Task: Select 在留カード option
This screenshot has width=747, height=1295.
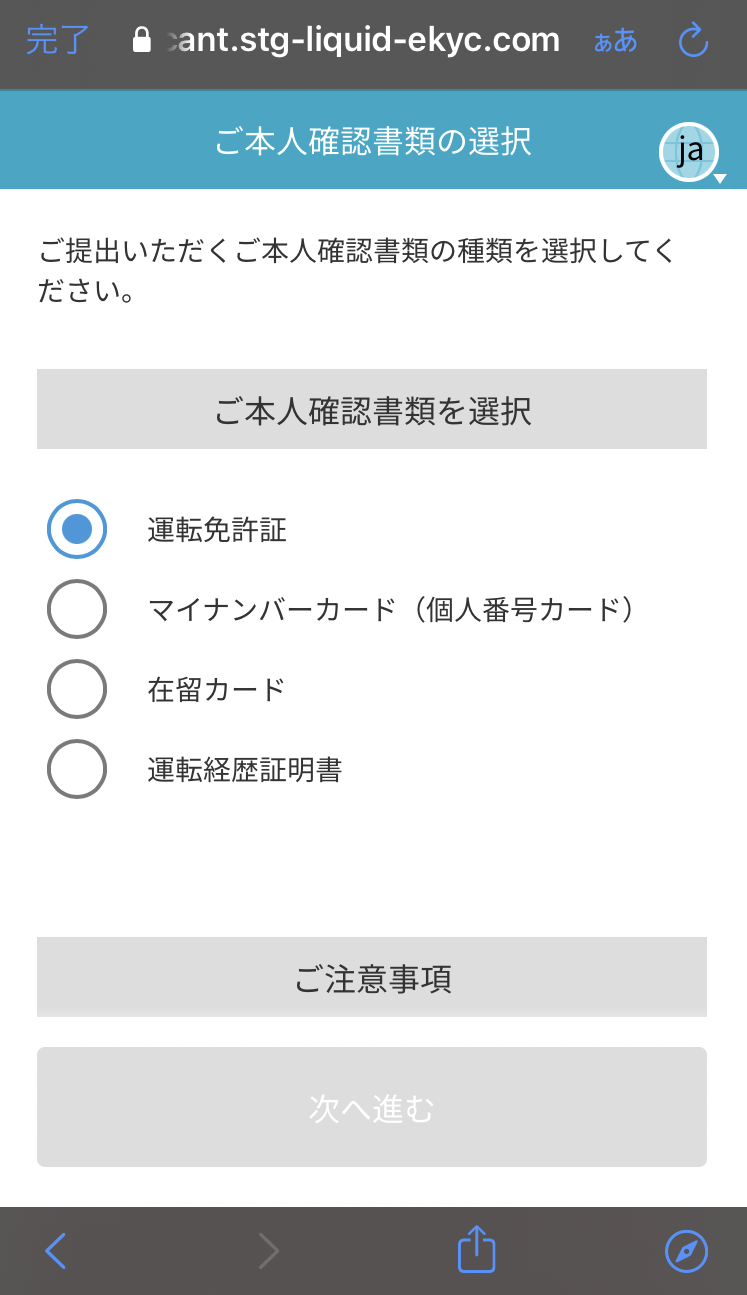Action: (x=77, y=689)
